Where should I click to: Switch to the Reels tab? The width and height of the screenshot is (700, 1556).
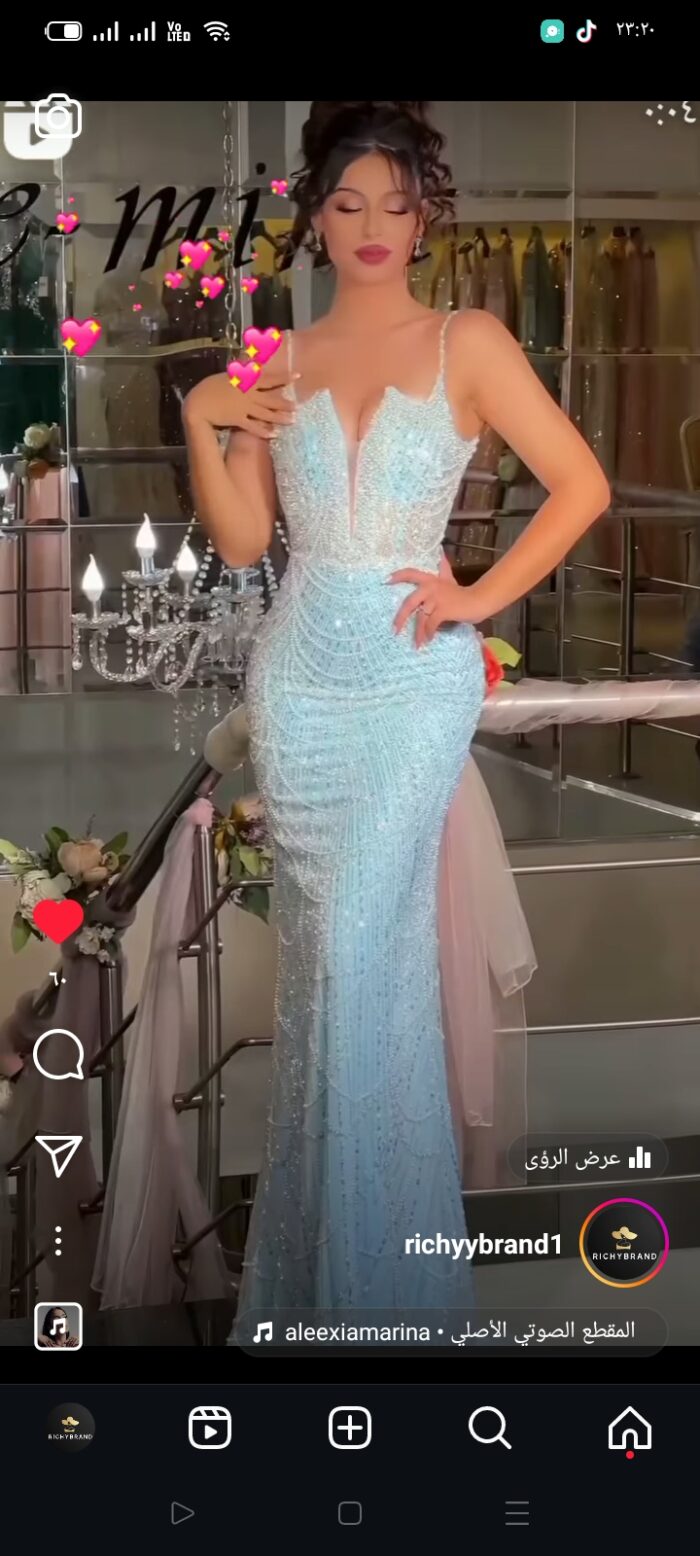tap(210, 1428)
